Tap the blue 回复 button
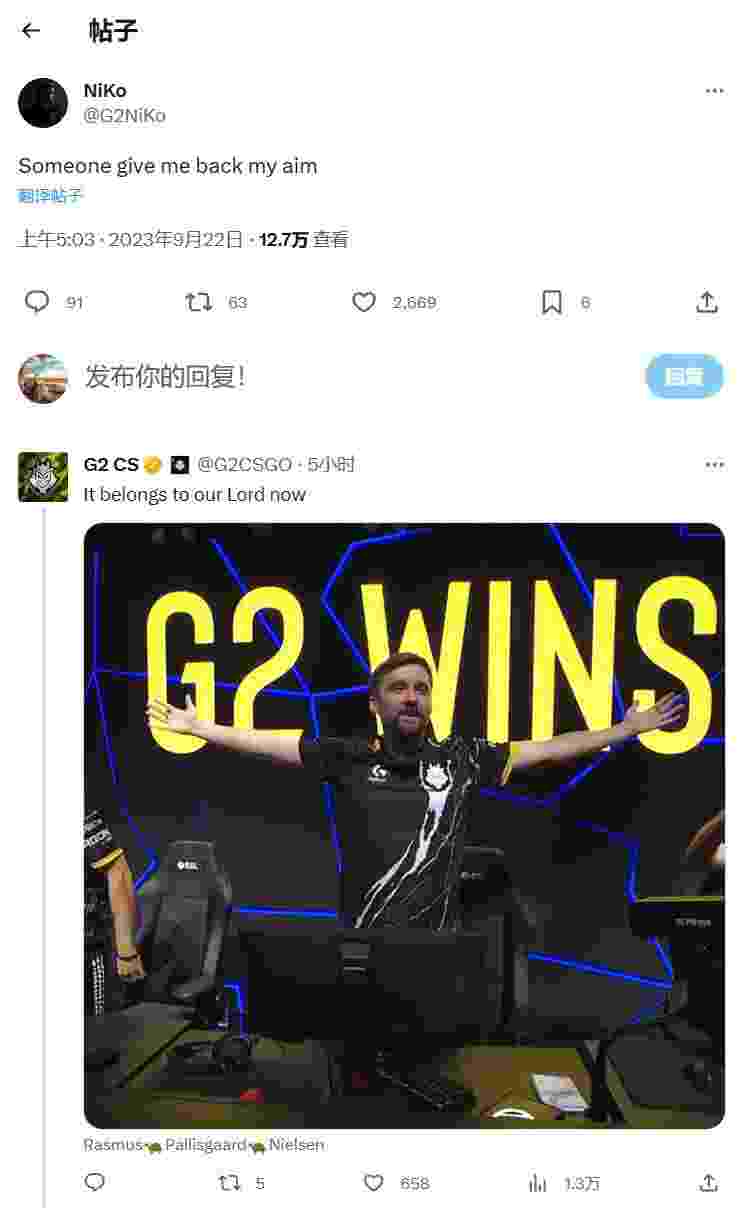The height and width of the screenshot is (1208, 743). tap(684, 376)
